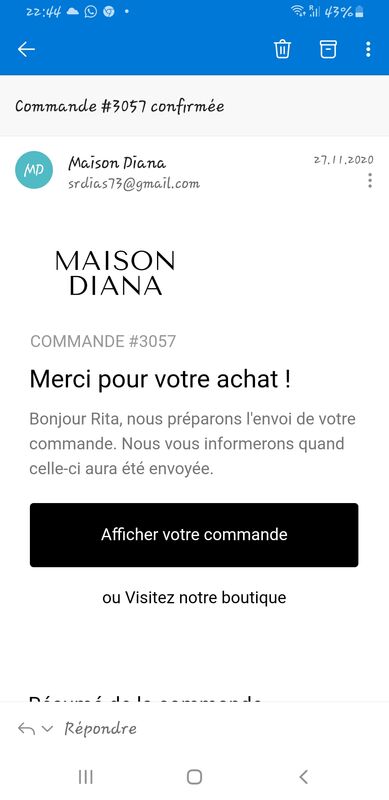Open the recent apps view
This screenshot has height=800, width=389.
[x=86, y=777]
